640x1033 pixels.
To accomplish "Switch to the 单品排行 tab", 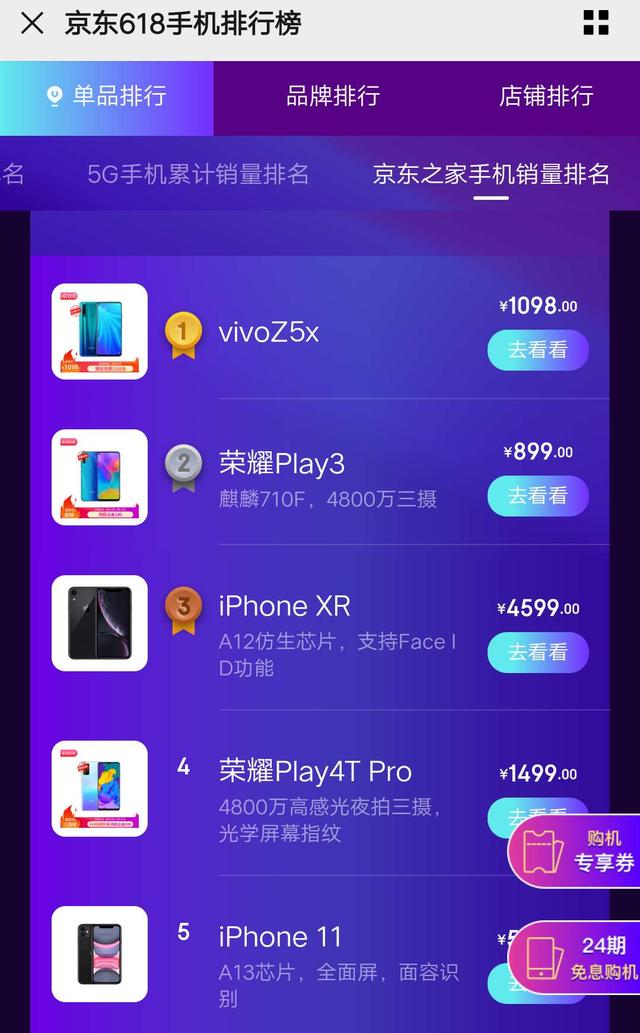I will [107, 96].
